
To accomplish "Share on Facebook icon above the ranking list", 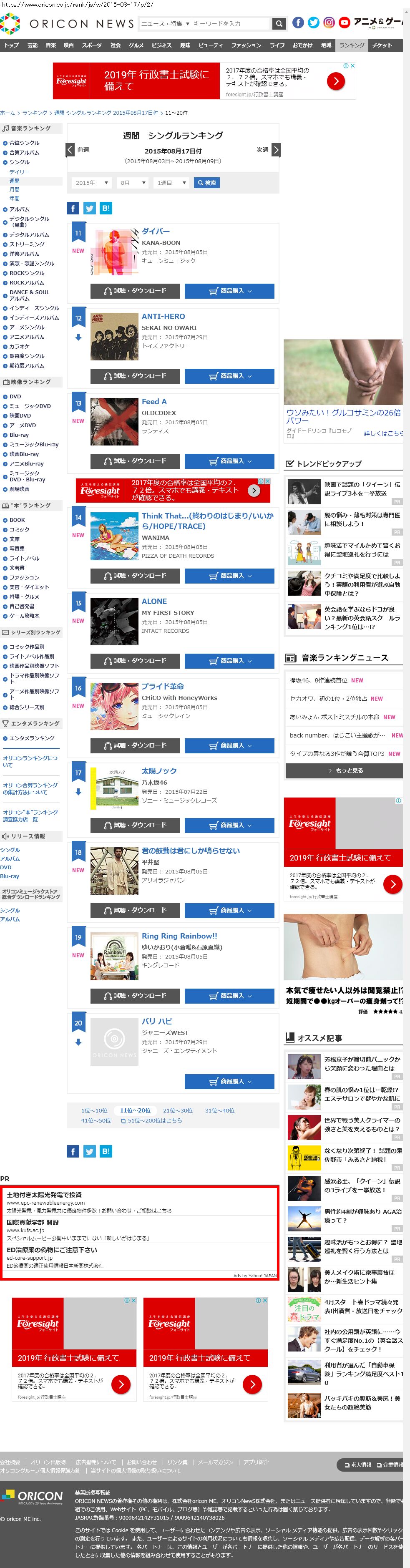I will (x=73, y=208).
